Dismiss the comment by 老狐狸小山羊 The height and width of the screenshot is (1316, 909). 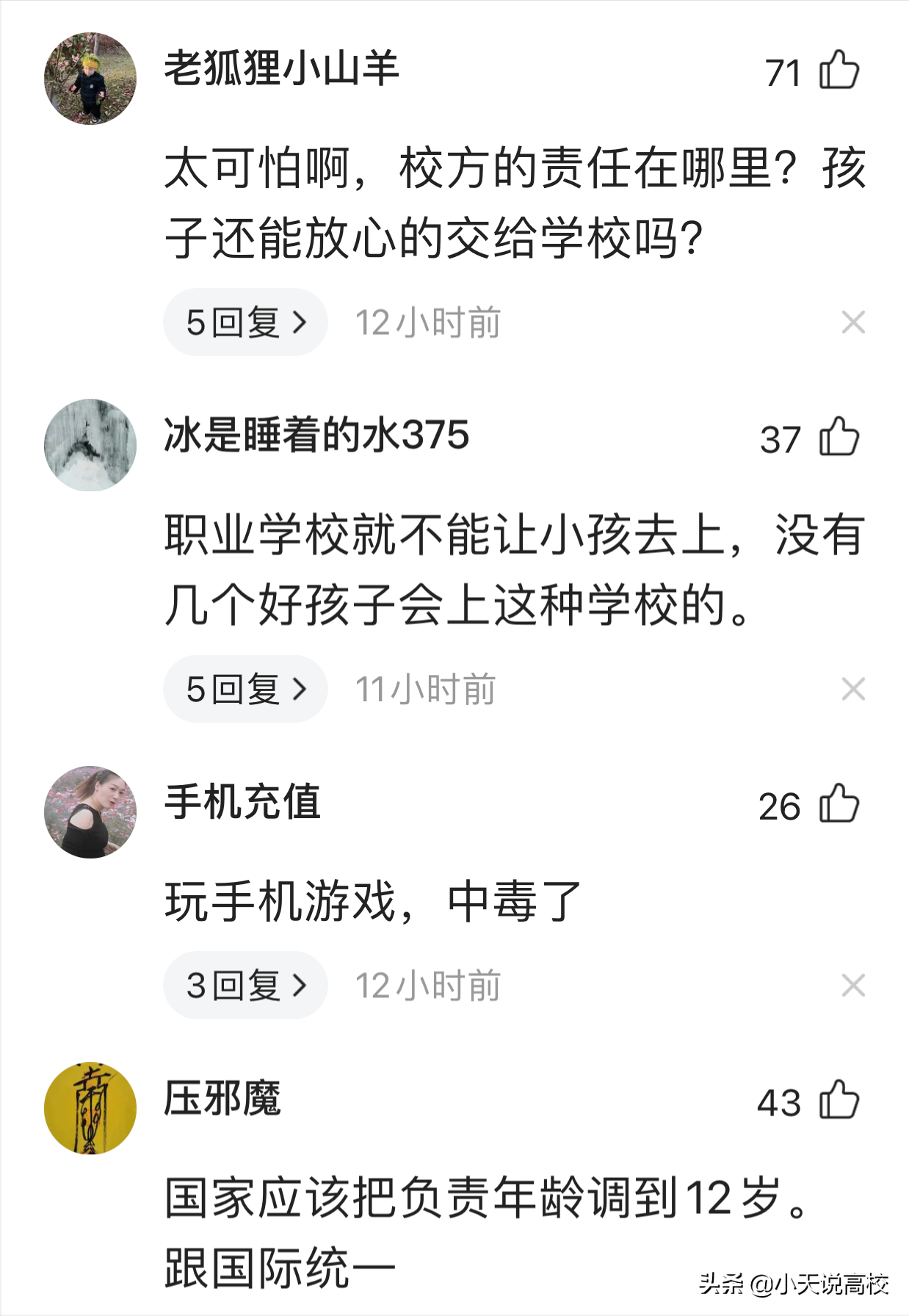(853, 322)
